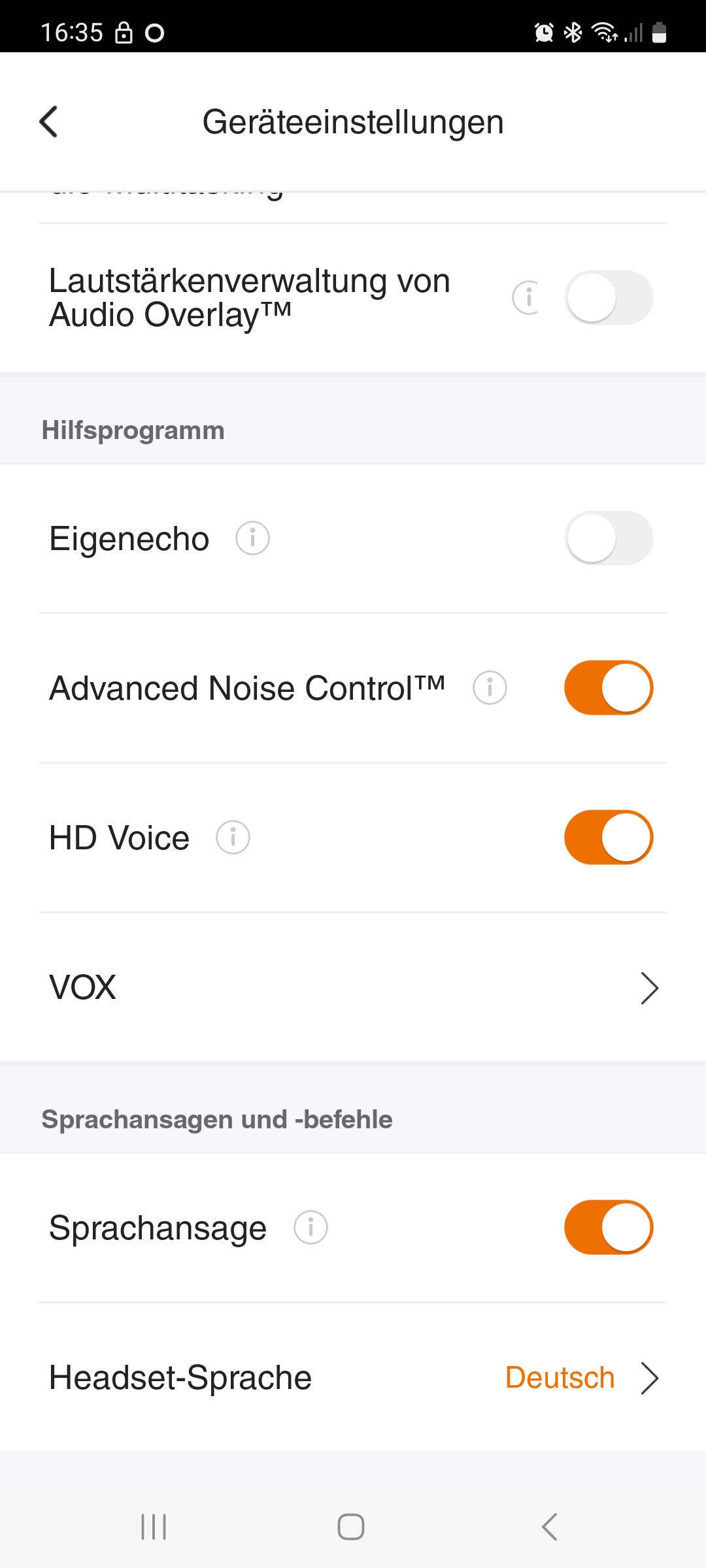Enable Lautstärkenverwaltung von Audio Overlay
706x1568 pixels.
pyautogui.click(x=609, y=298)
